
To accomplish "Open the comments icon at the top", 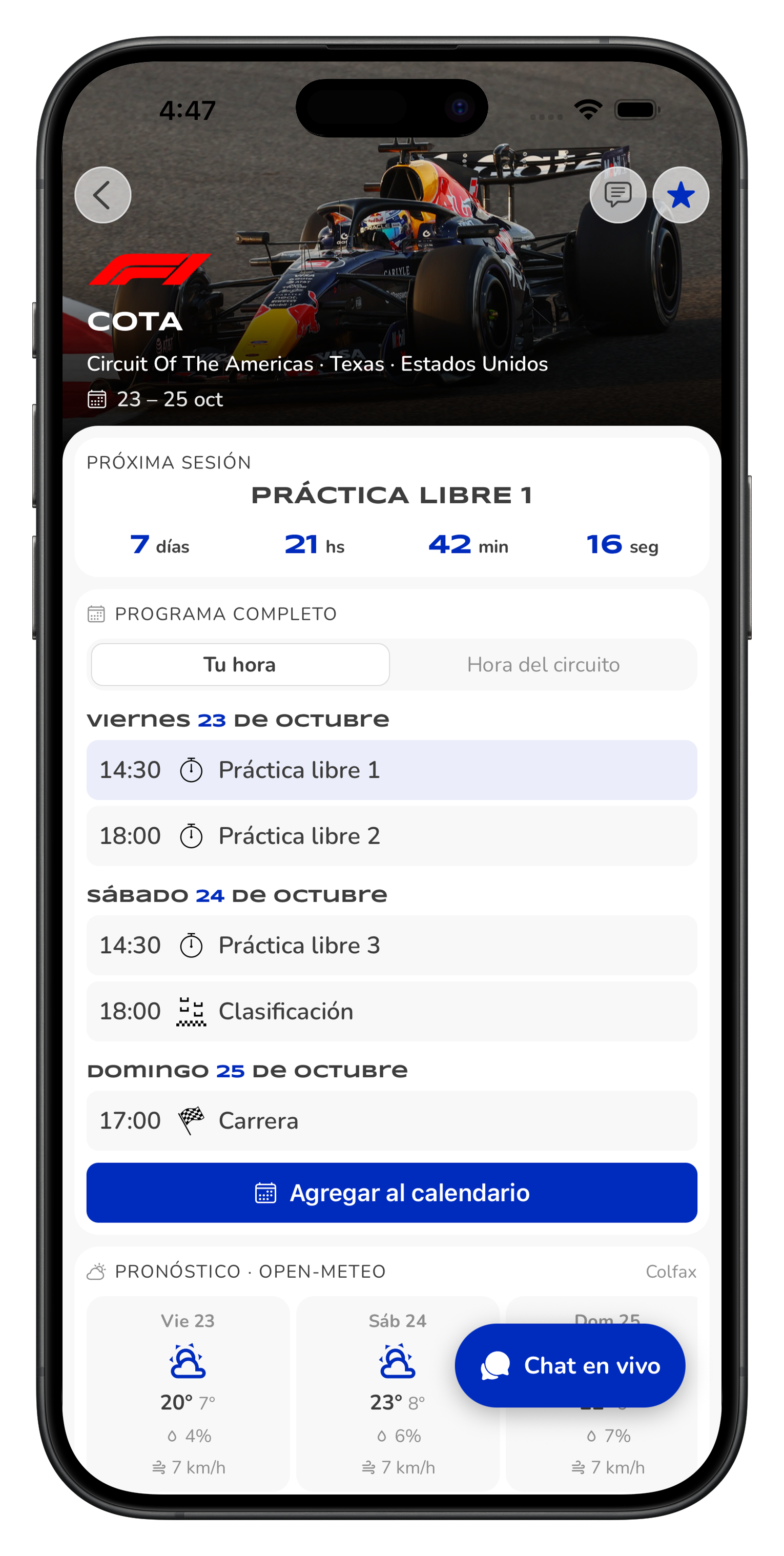I will click(x=617, y=195).
